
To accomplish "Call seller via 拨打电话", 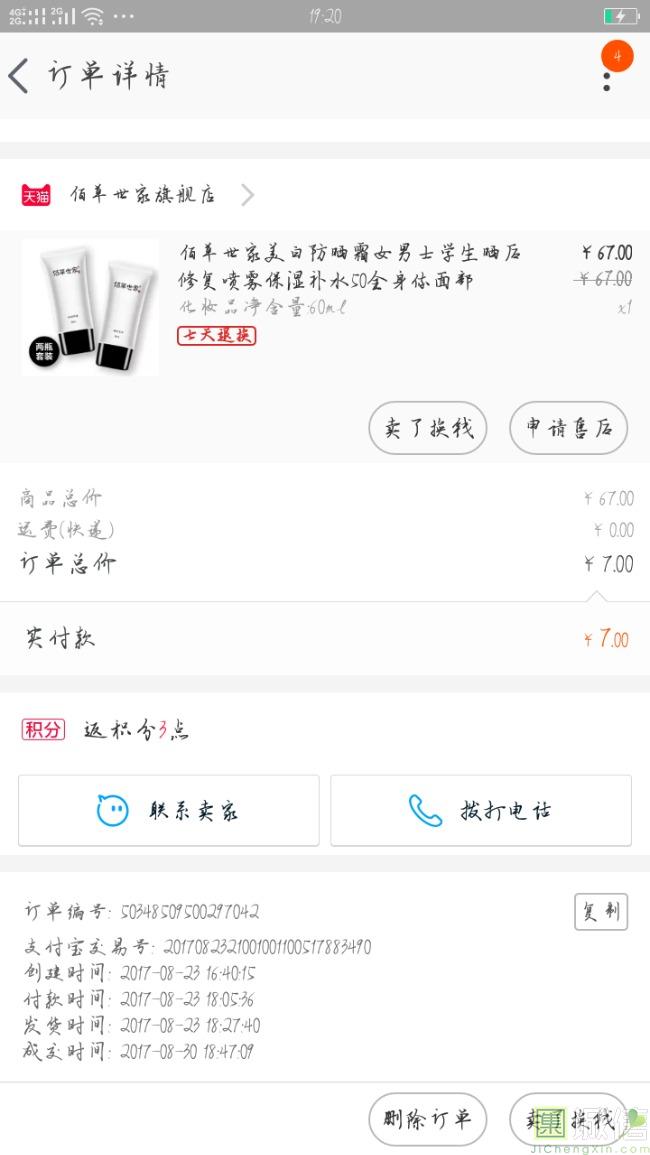I will (x=481, y=810).
